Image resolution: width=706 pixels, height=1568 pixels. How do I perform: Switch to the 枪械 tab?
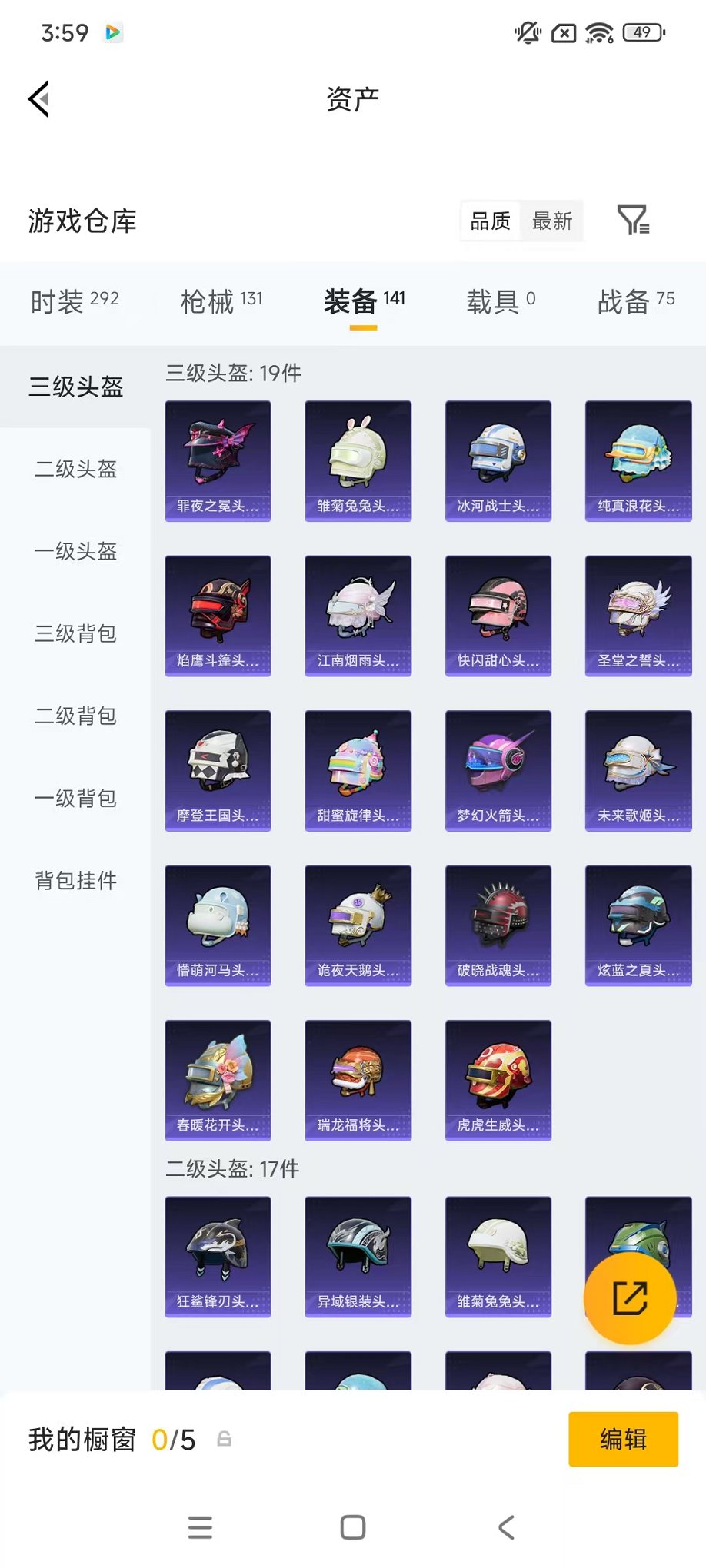coord(221,301)
